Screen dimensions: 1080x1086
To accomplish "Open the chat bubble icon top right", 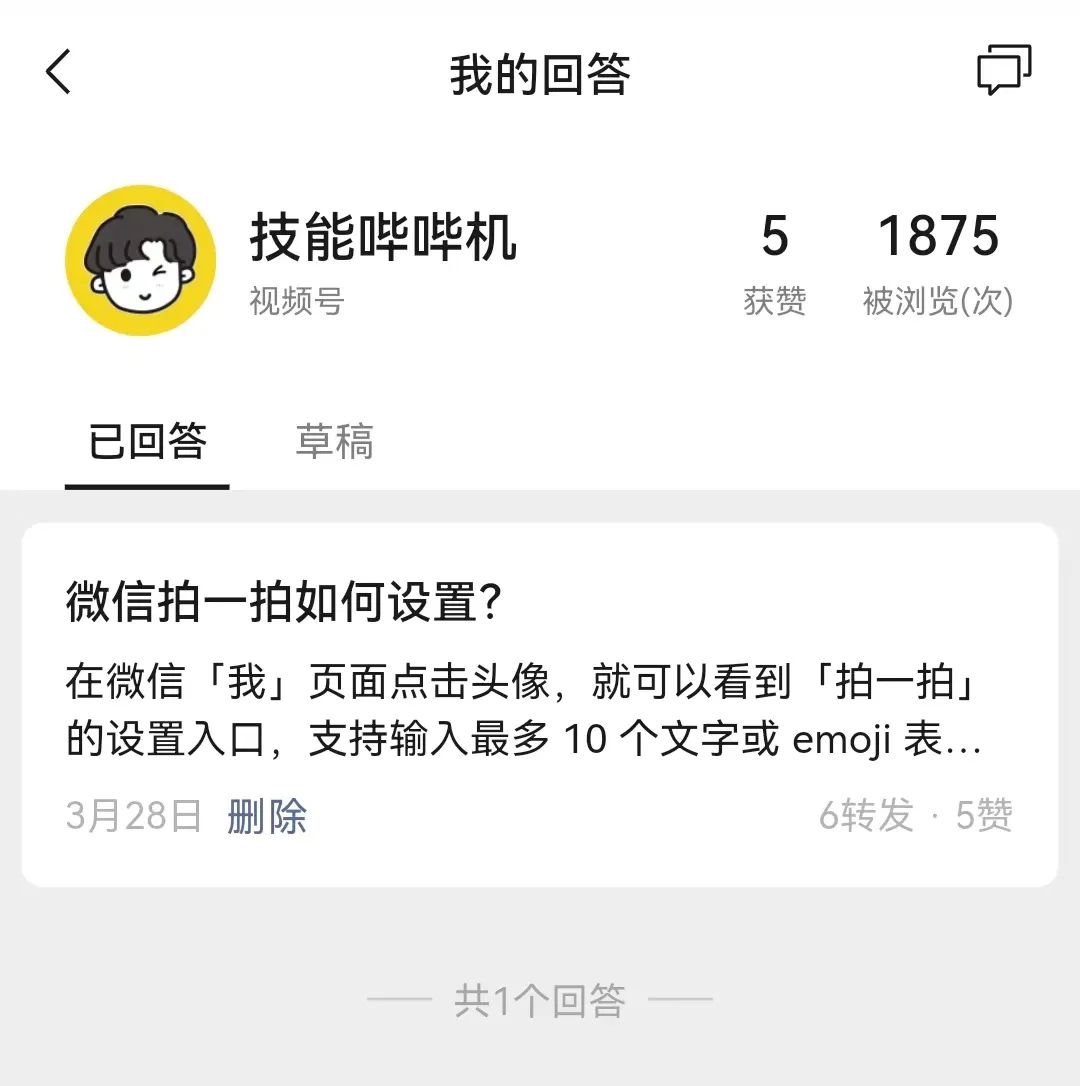I will [x=1005, y=68].
